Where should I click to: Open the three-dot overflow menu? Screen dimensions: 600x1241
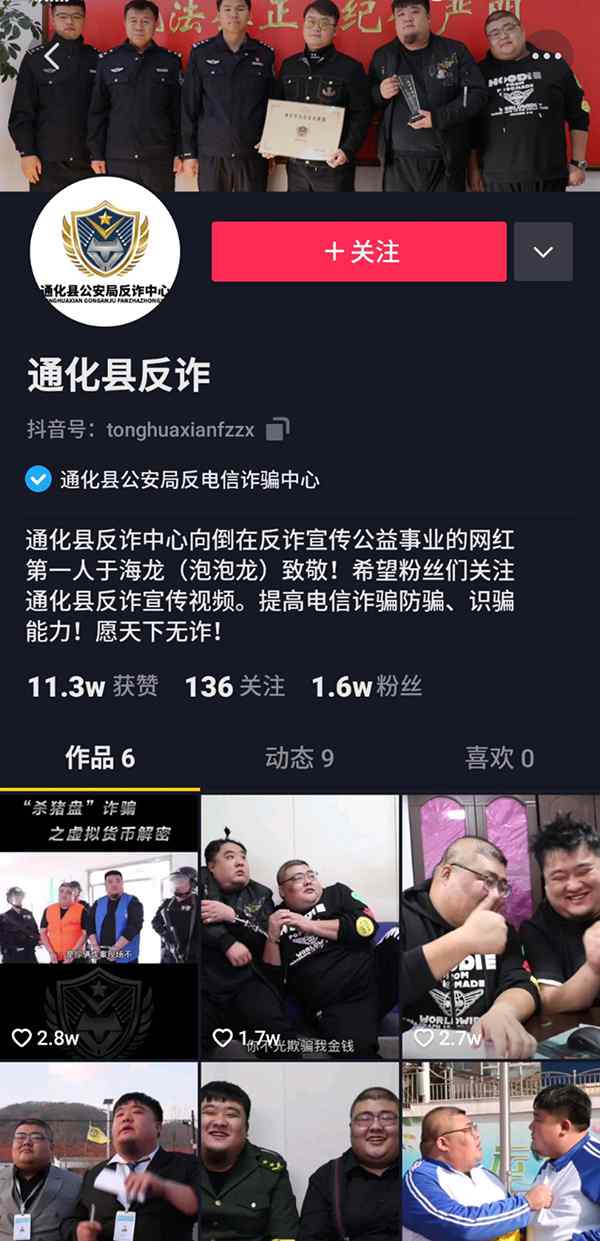pos(546,56)
